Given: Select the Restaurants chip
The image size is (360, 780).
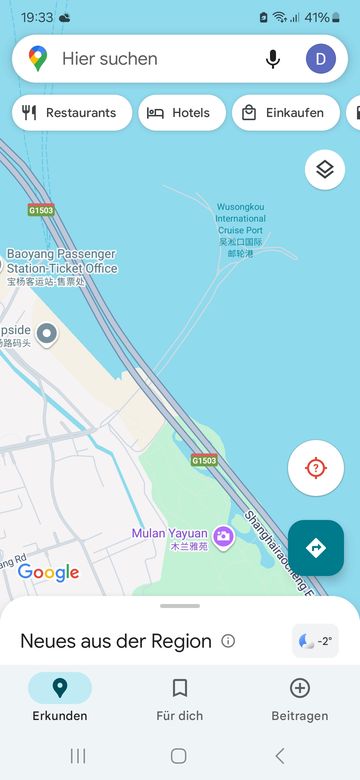Looking at the screenshot, I should pyautogui.click(x=72, y=113).
